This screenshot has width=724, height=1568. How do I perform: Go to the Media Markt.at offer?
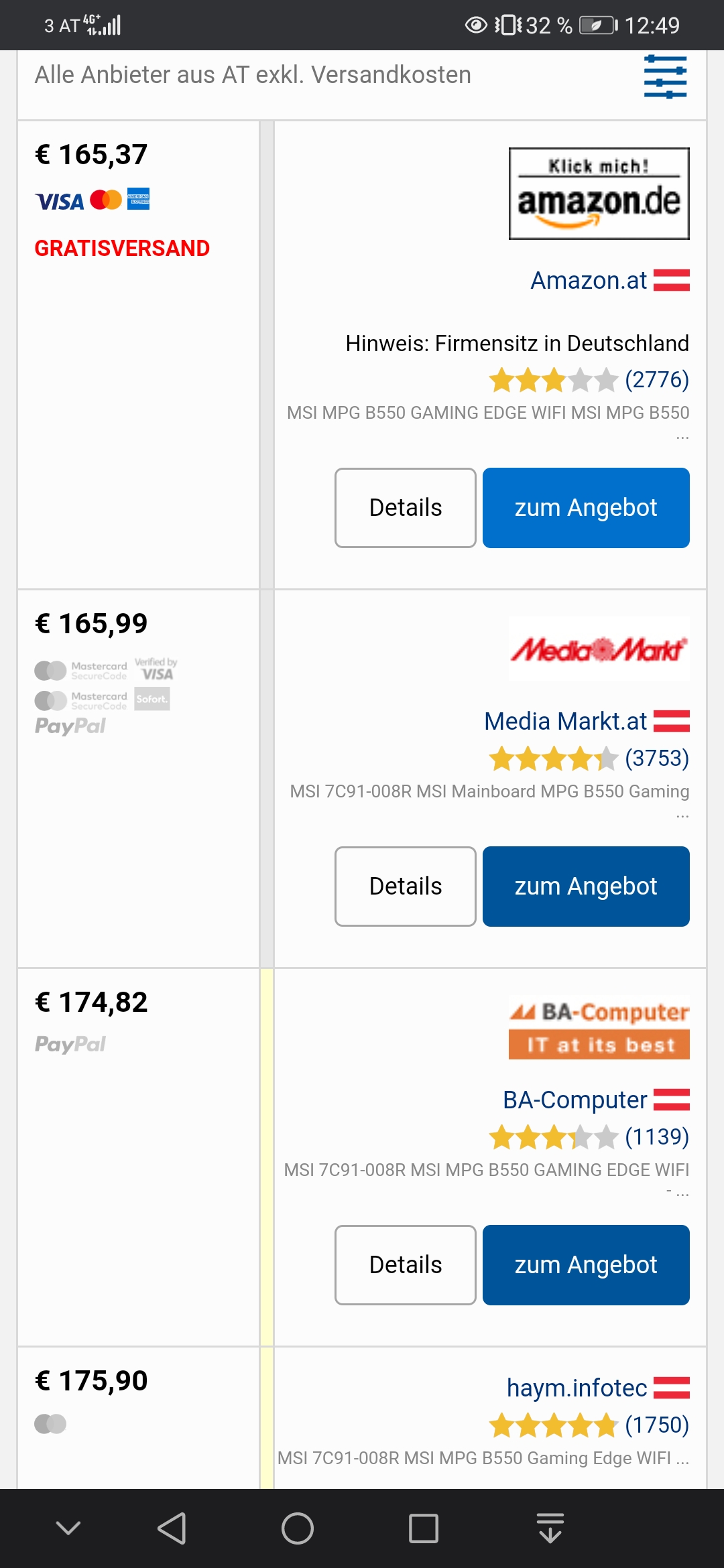pos(585,887)
